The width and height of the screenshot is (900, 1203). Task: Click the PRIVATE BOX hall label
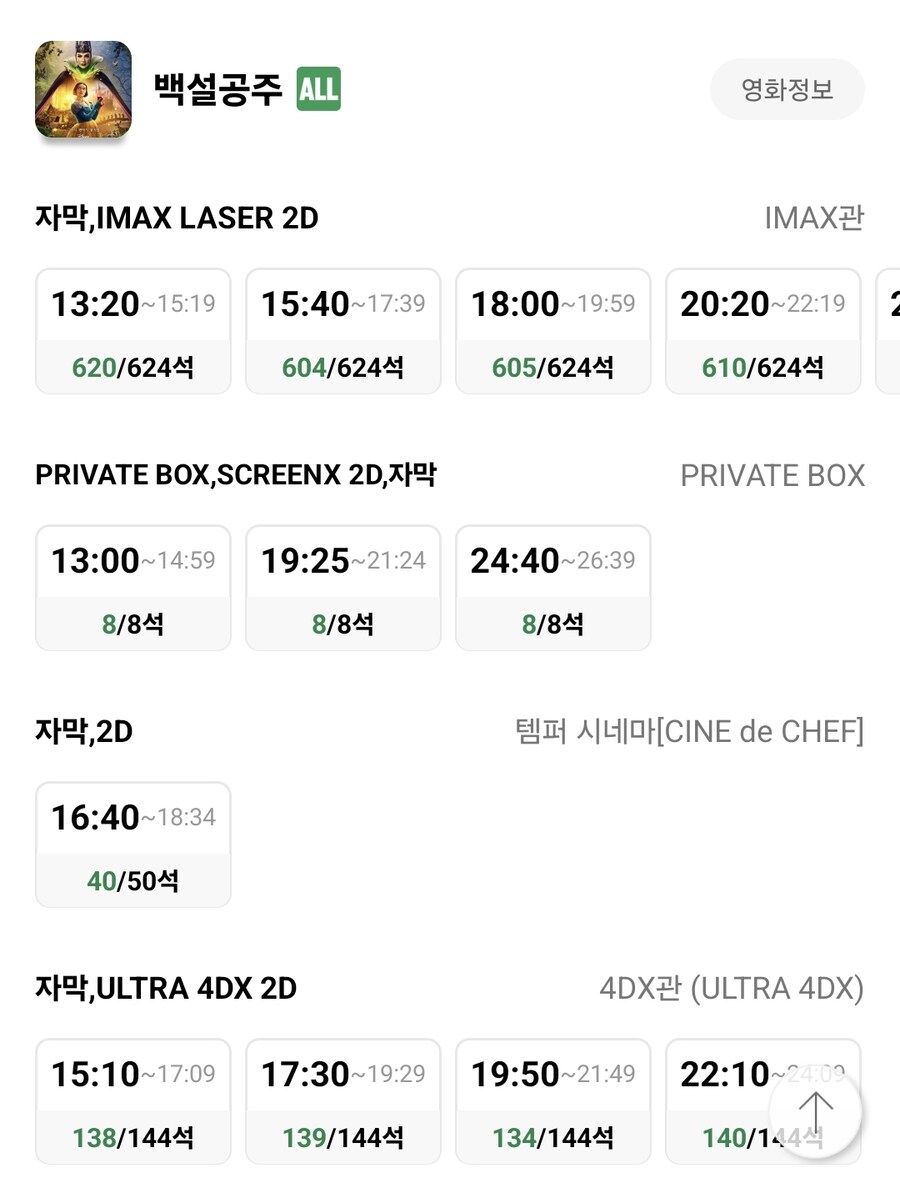pos(773,475)
